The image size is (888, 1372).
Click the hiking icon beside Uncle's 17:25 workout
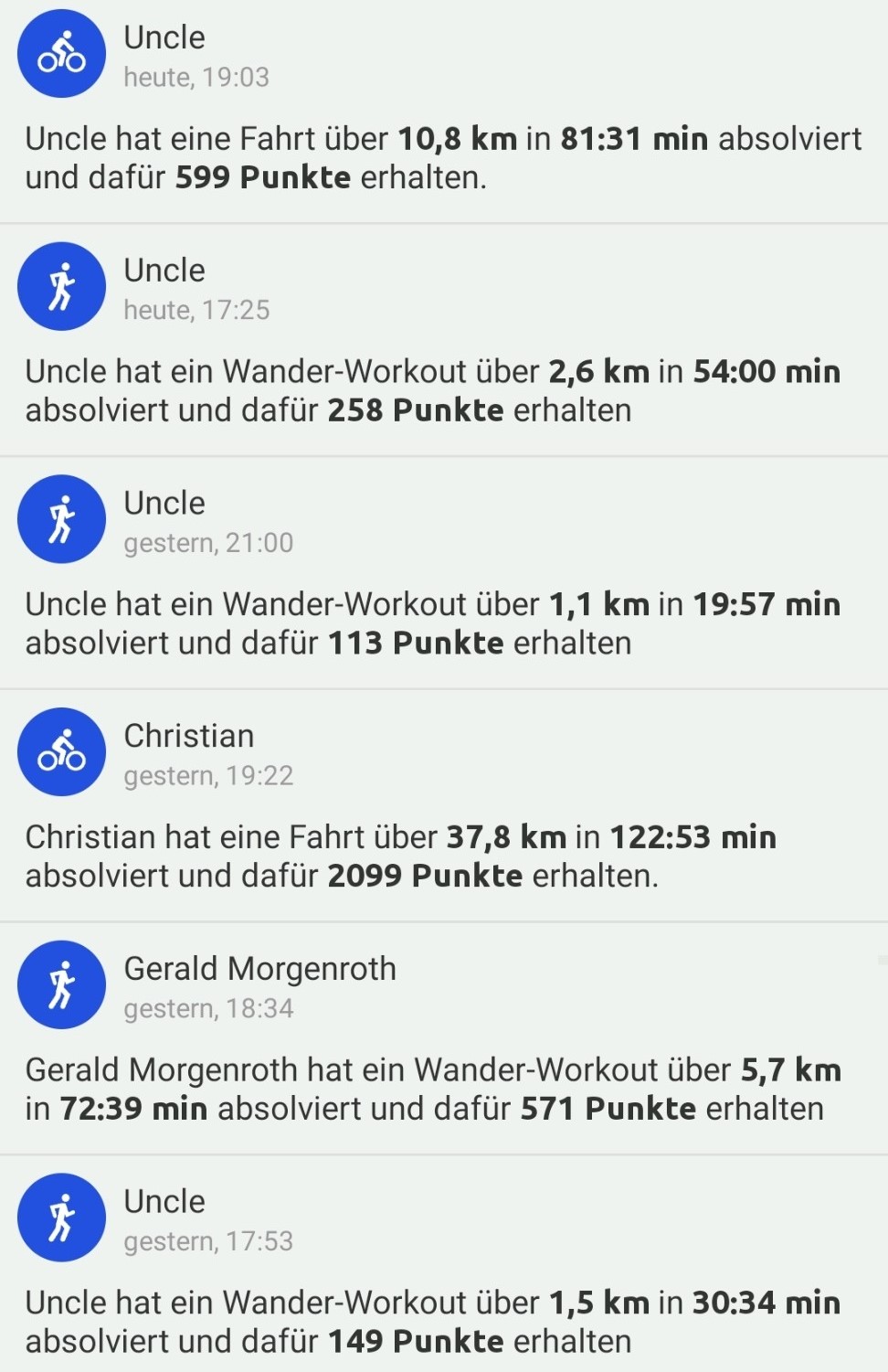point(61,286)
